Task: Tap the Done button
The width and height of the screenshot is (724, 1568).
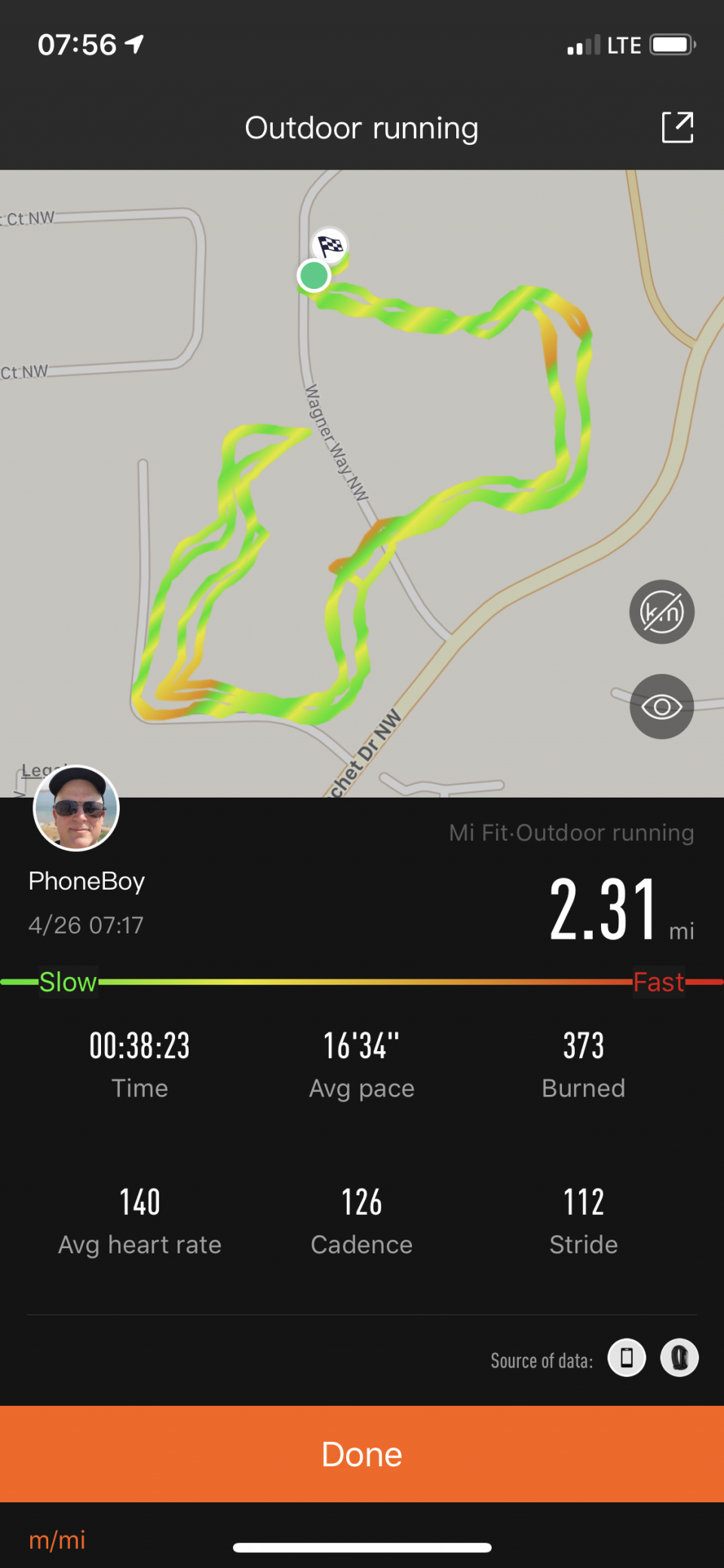Action: click(362, 1453)
